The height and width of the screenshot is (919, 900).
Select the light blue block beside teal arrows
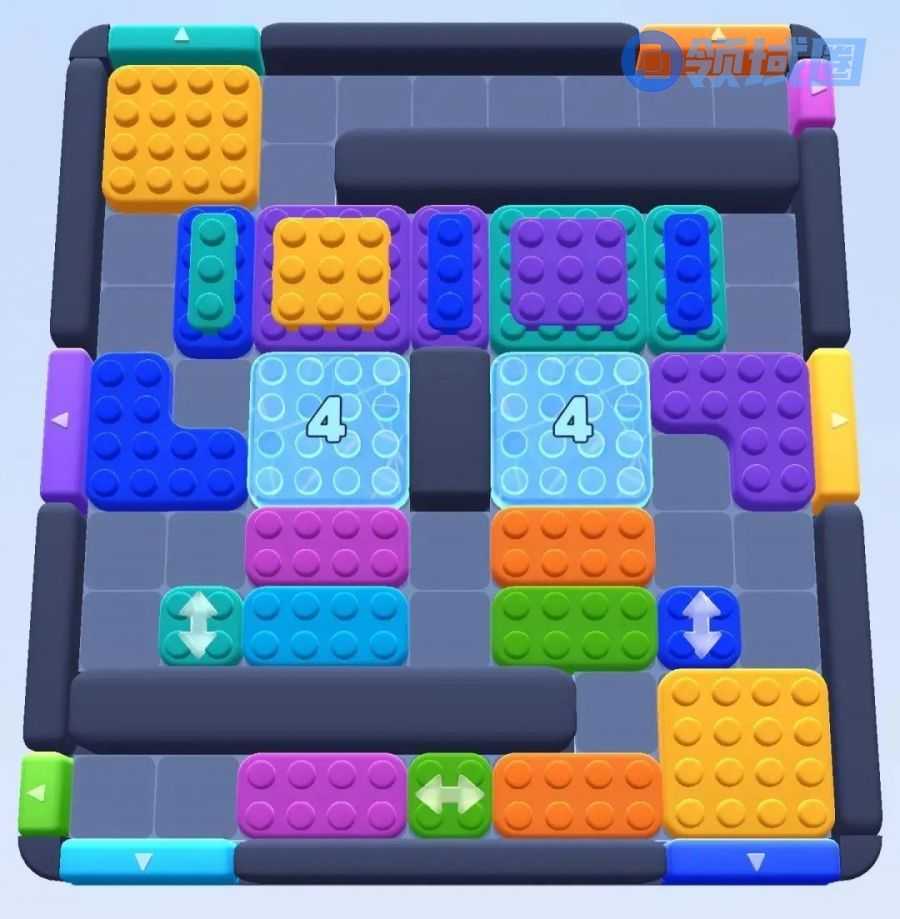click(x=325, y=625)
